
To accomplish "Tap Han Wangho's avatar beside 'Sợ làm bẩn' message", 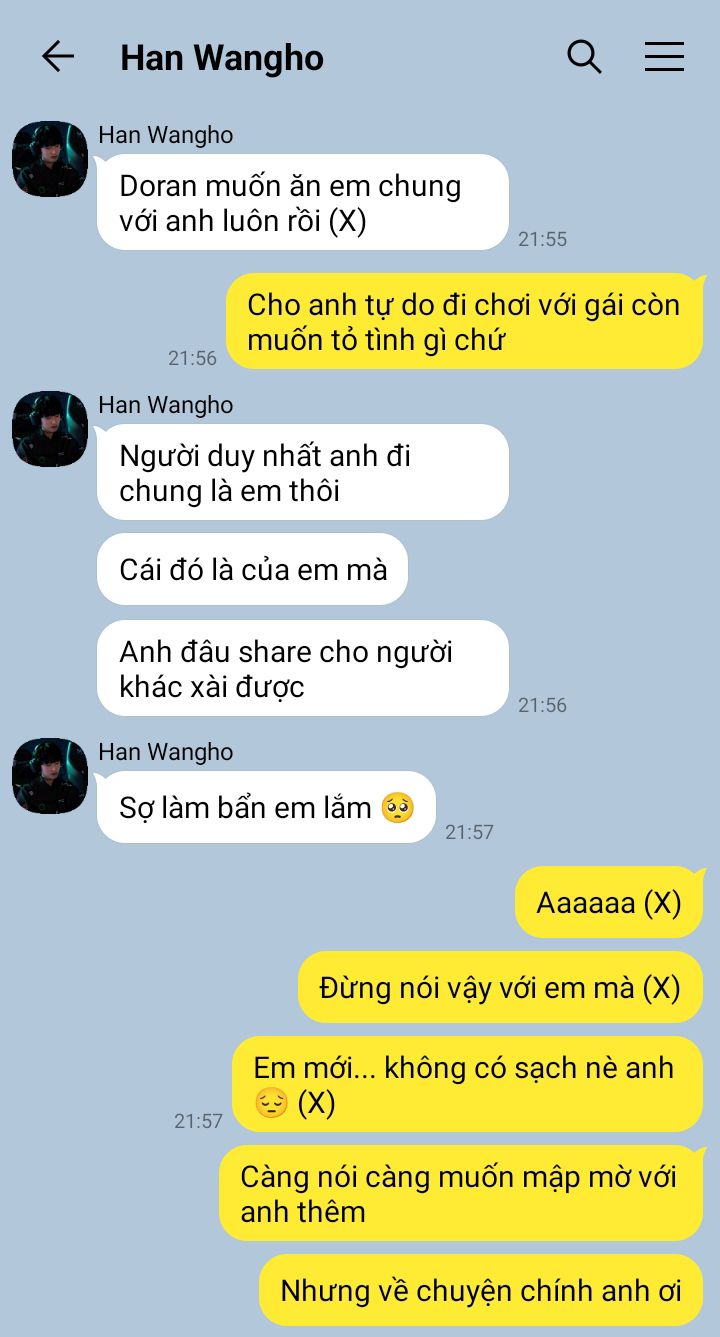I will pos(50,776).
